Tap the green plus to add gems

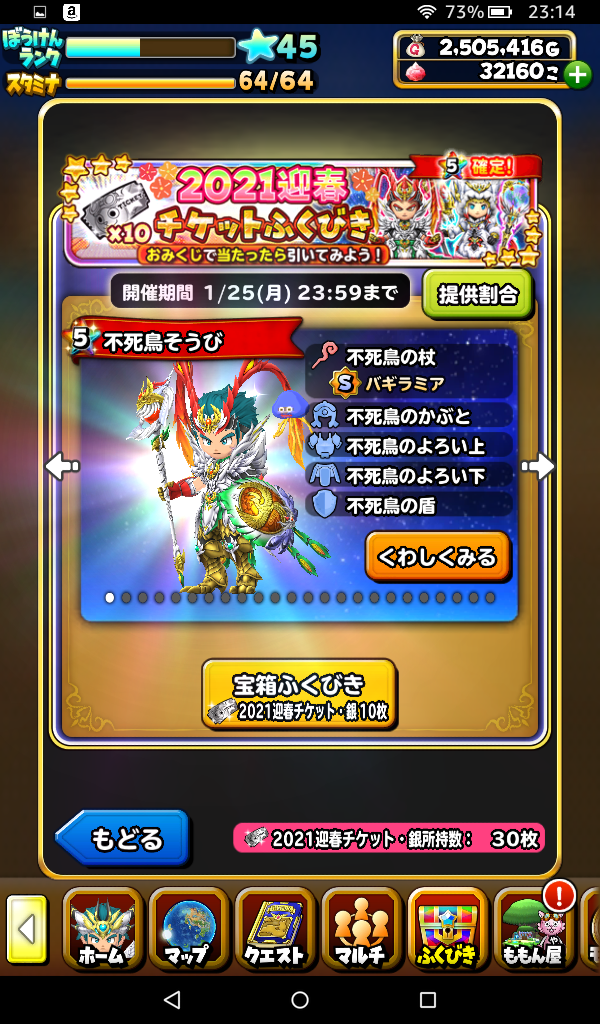(x=577, y=74)
